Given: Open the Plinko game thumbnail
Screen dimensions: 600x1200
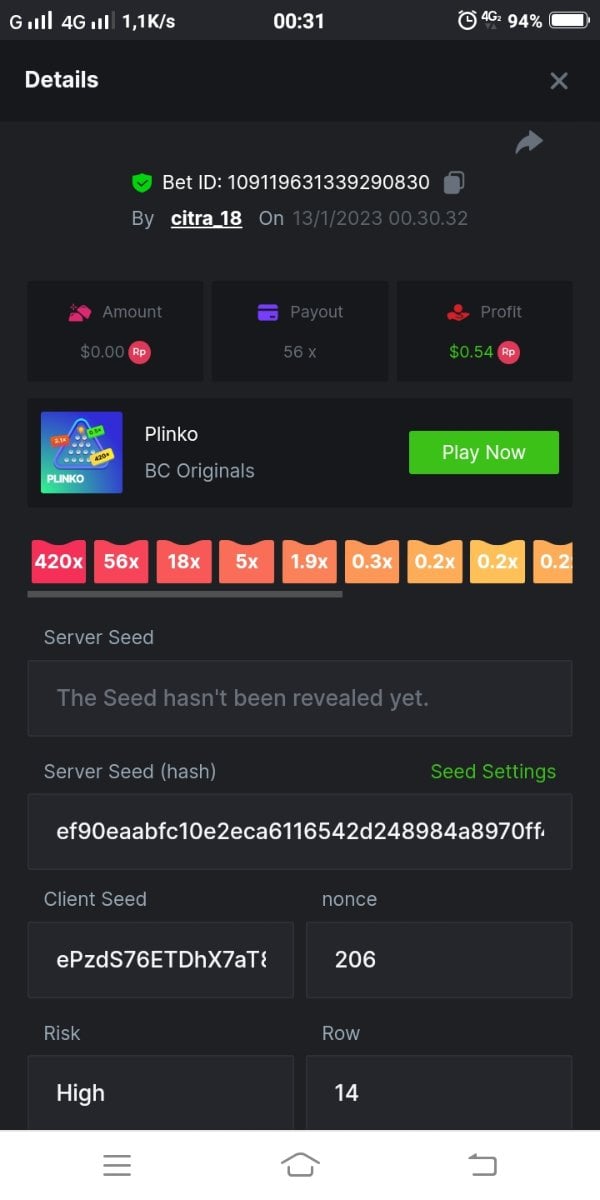Looking at the screenshot, I should coord(82,452).
